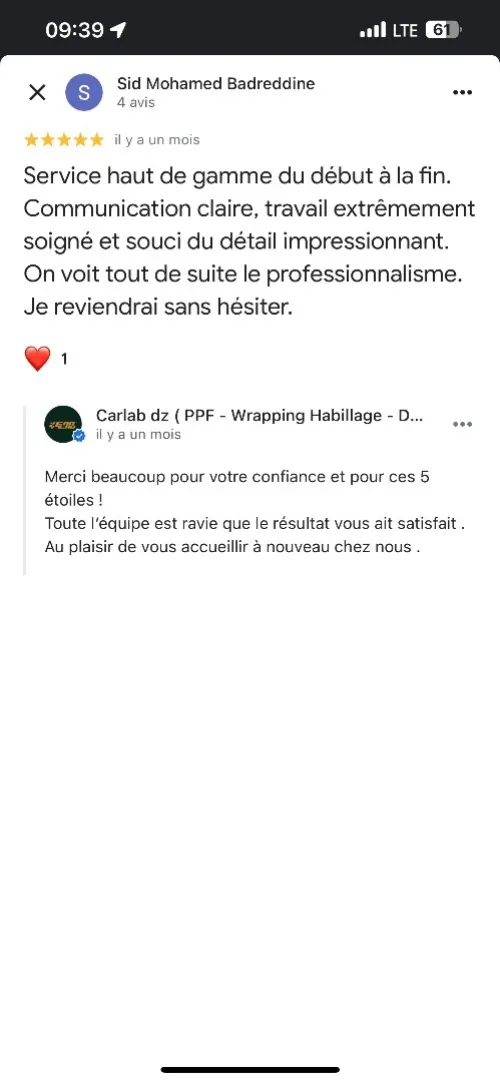Close the review with the X icon
Screen dimensions: 500x1082
[x=37, y=92]
